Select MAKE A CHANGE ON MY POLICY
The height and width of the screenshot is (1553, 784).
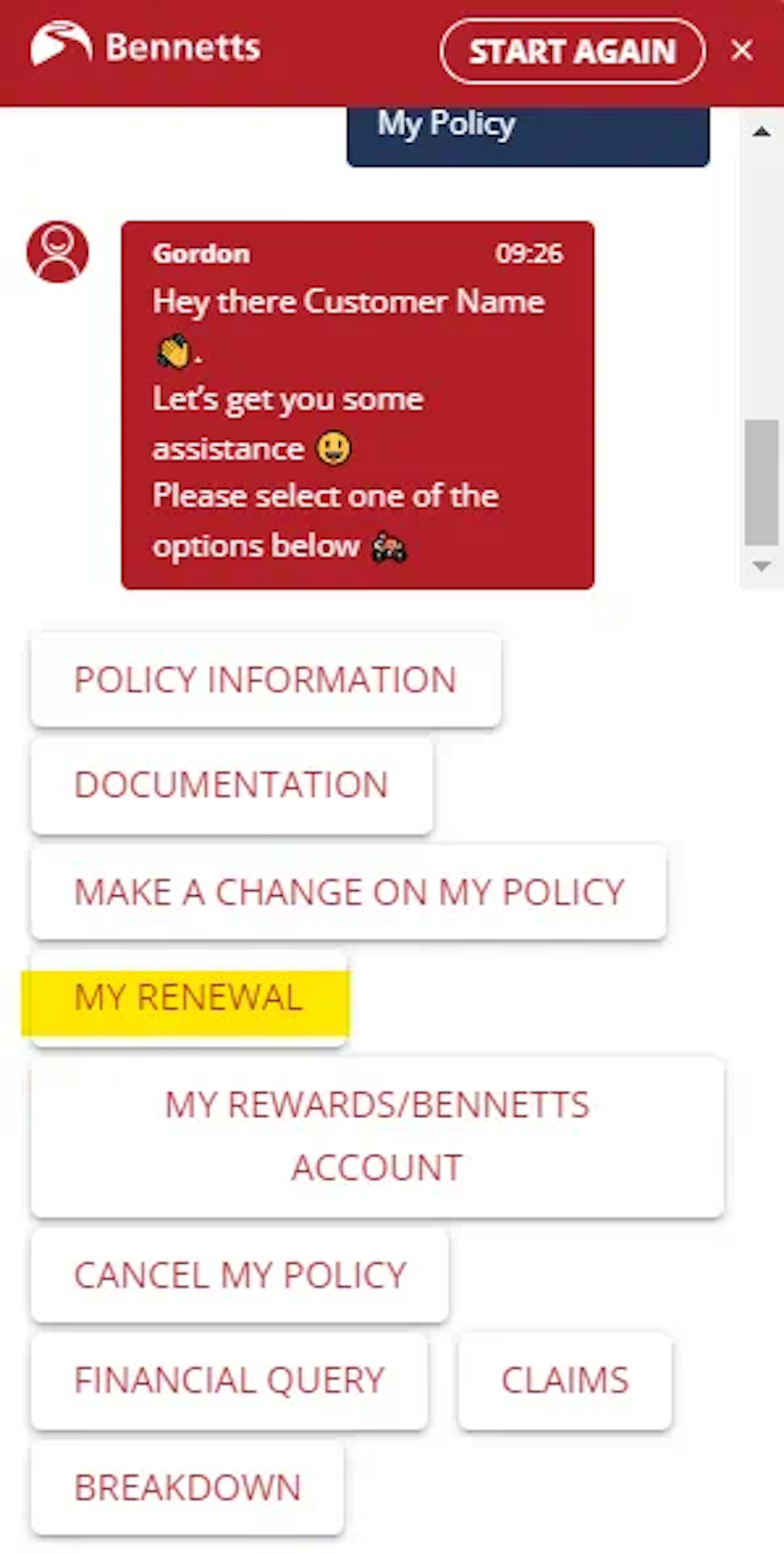coord(349,891)
